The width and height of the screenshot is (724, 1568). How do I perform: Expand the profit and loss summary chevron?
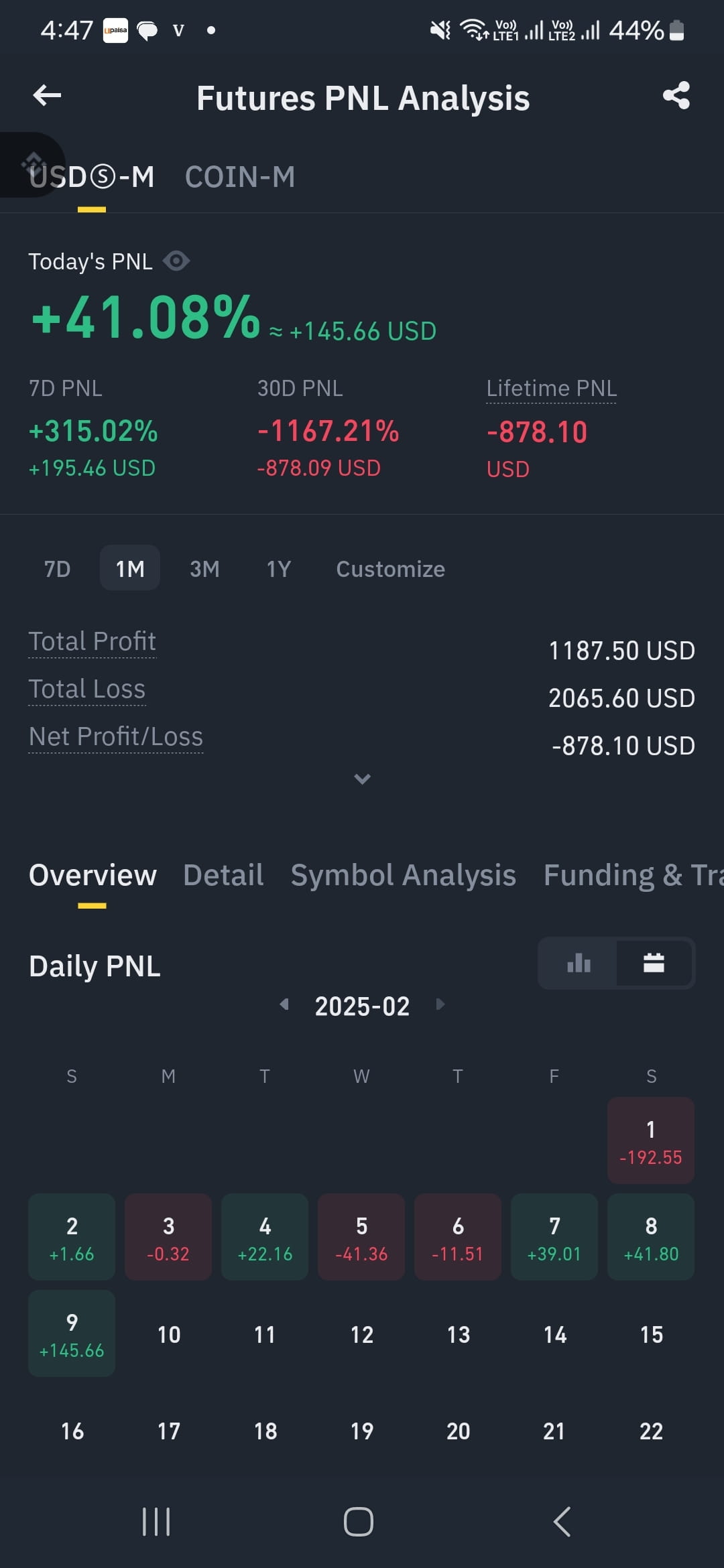click(x=362, y=779)
